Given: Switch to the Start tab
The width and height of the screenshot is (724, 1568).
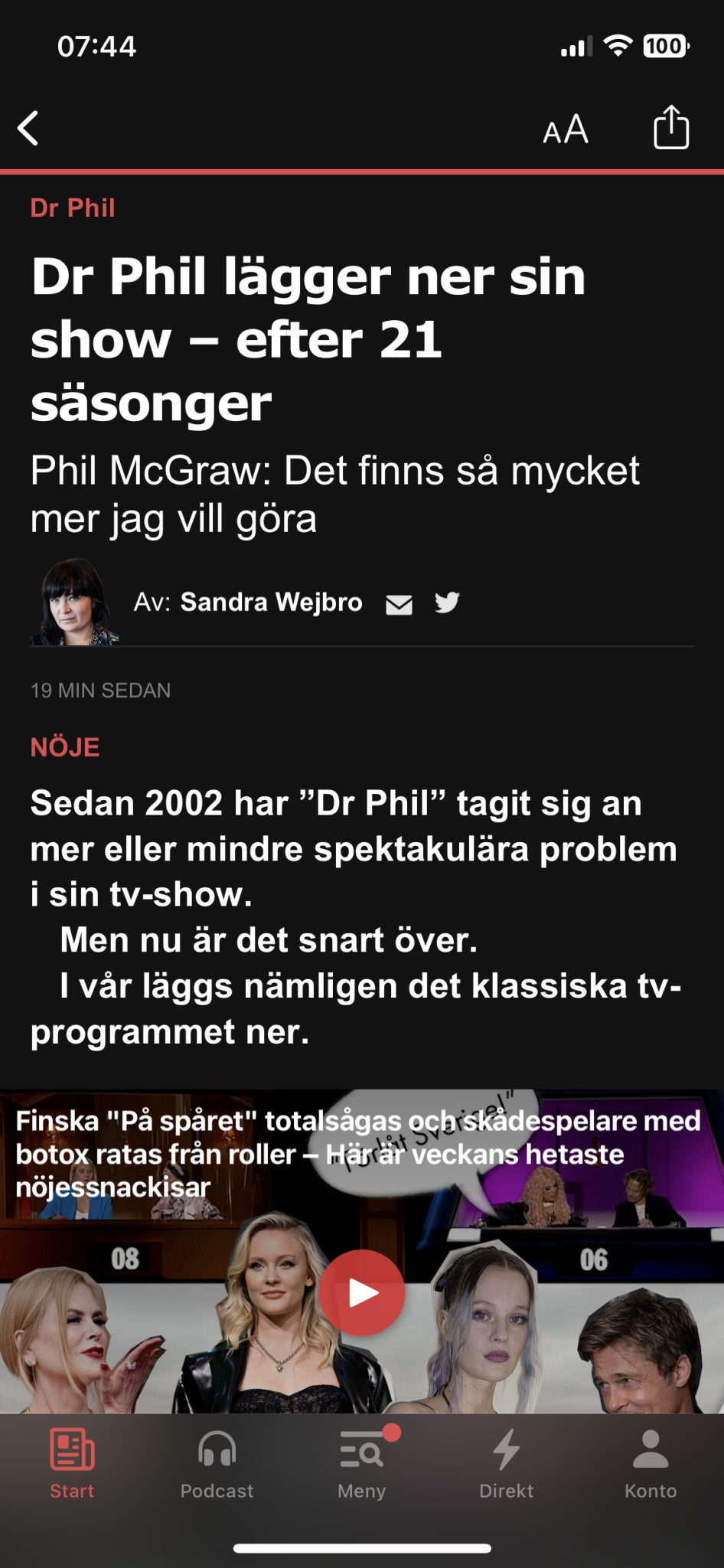Looking at the screenshot, I should [72, 1463].
